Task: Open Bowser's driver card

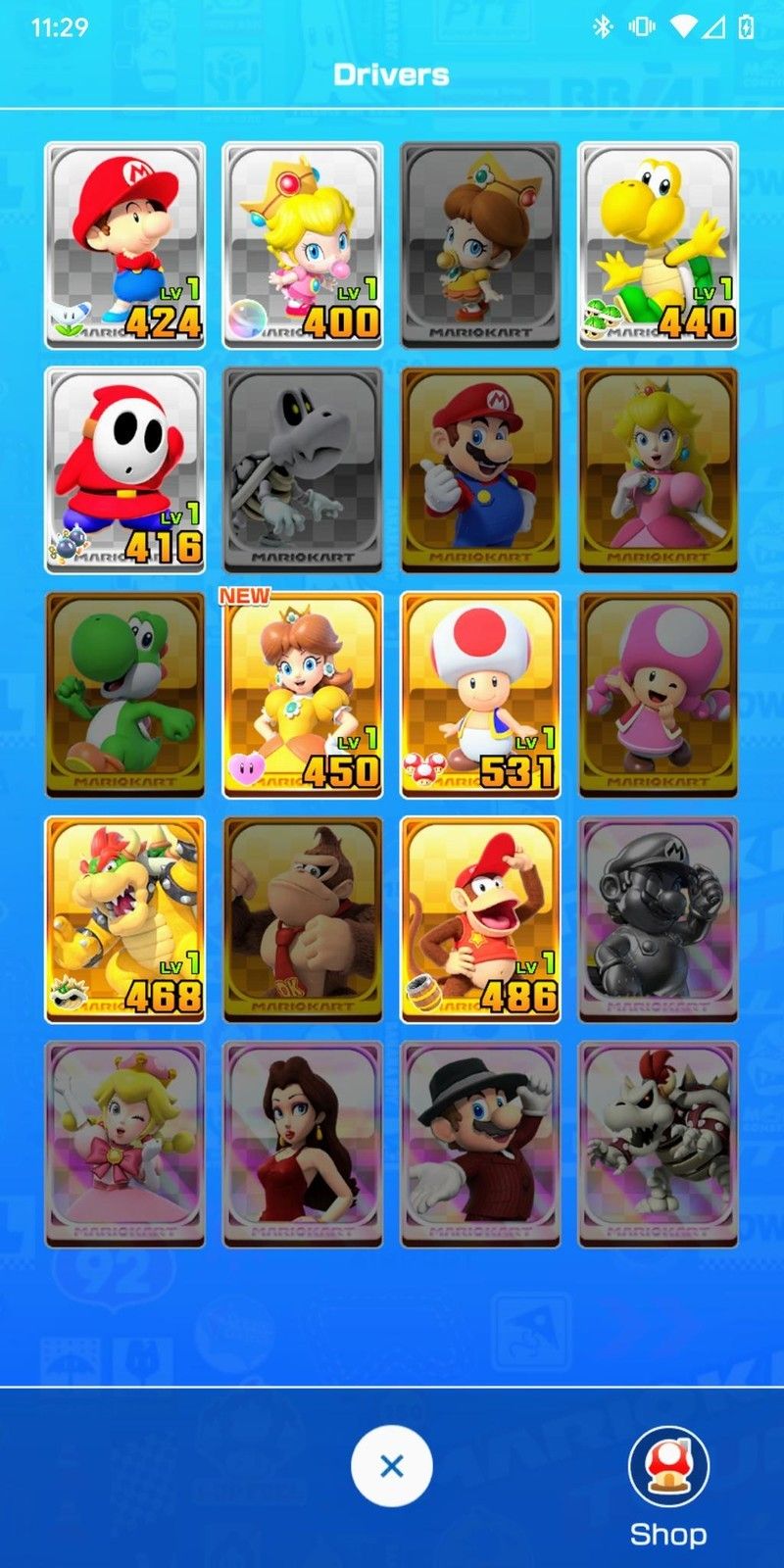Action: tap(125, 919)
